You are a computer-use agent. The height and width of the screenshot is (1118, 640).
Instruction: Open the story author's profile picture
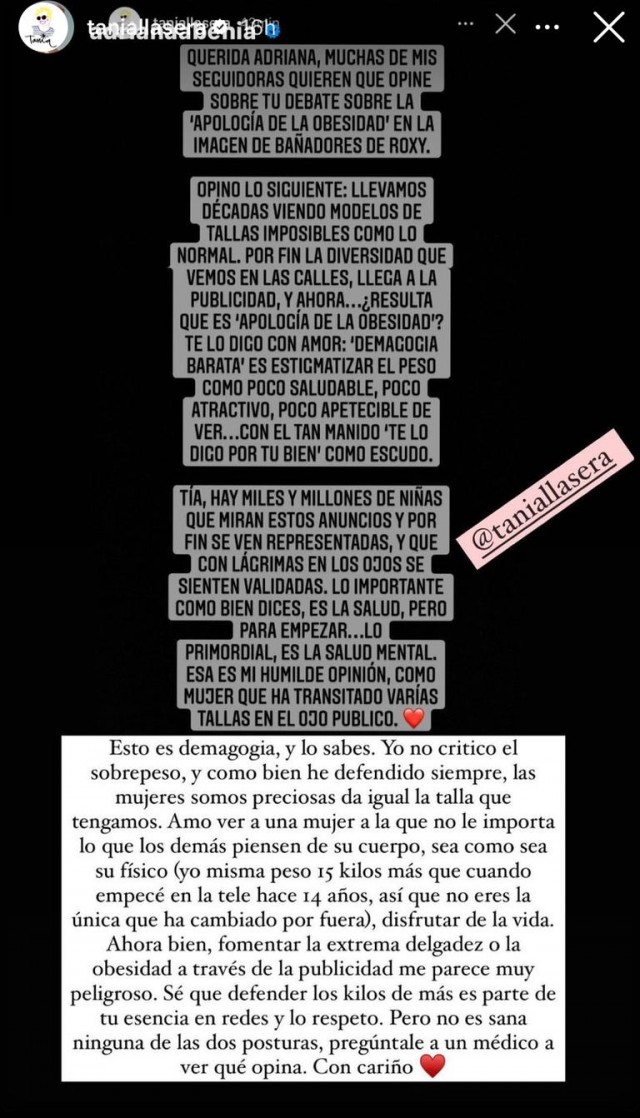tap(45, 28)
